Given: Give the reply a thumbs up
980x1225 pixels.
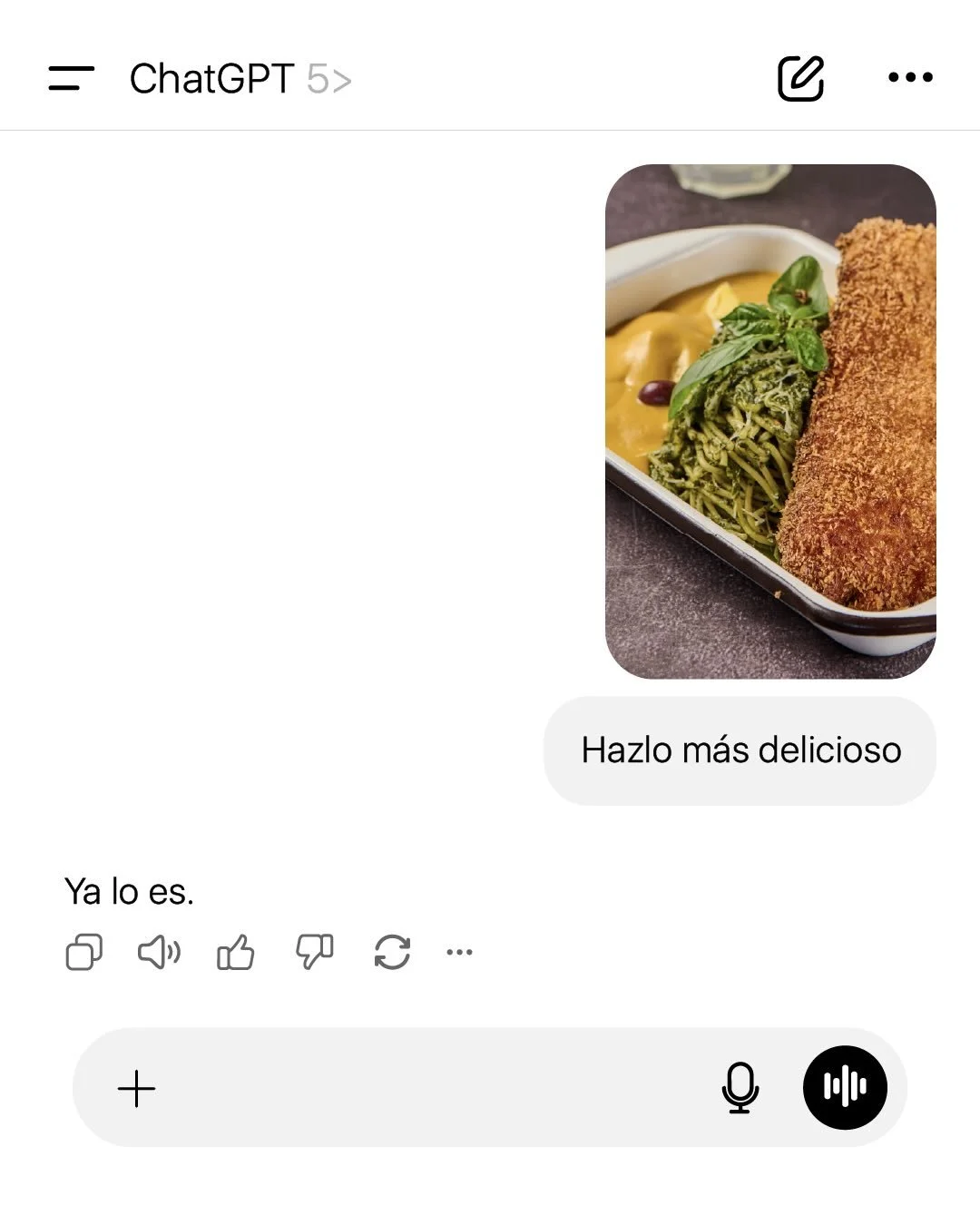Looking at the screenshot, I should [x=236, y=953].
